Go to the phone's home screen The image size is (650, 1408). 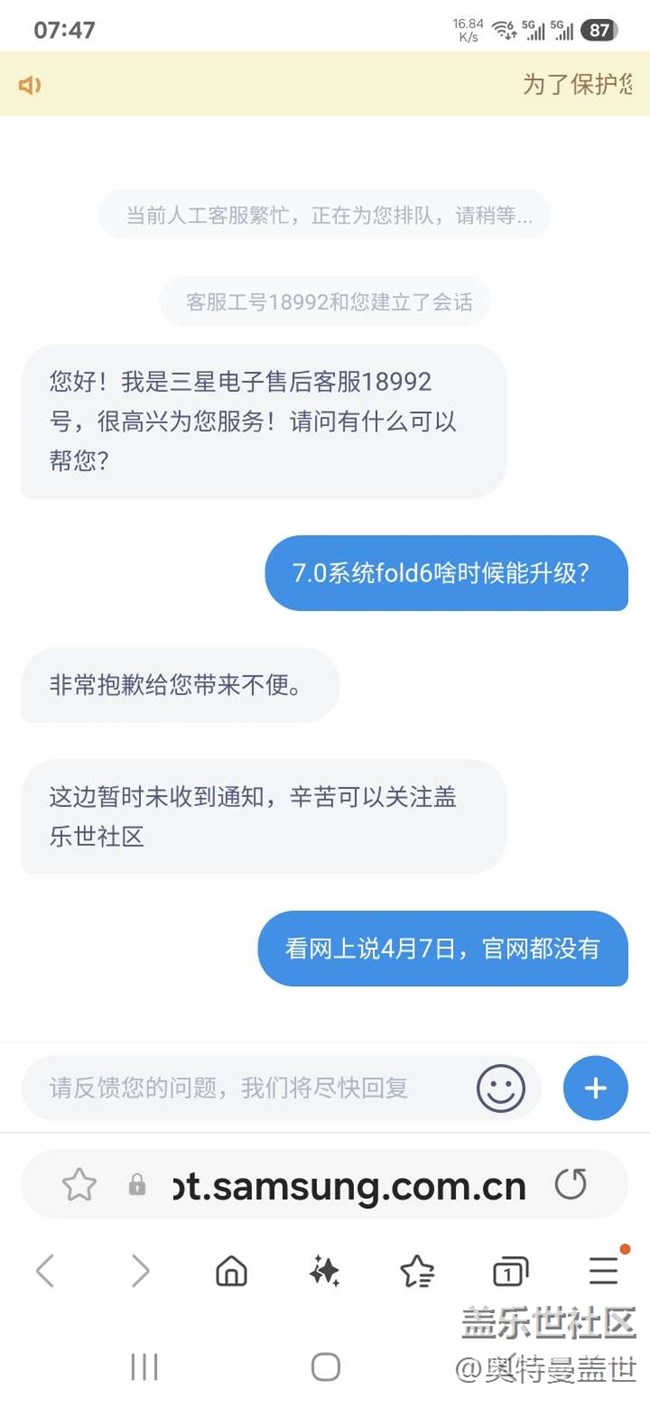pyautogui.click(x=325, y=1367)
